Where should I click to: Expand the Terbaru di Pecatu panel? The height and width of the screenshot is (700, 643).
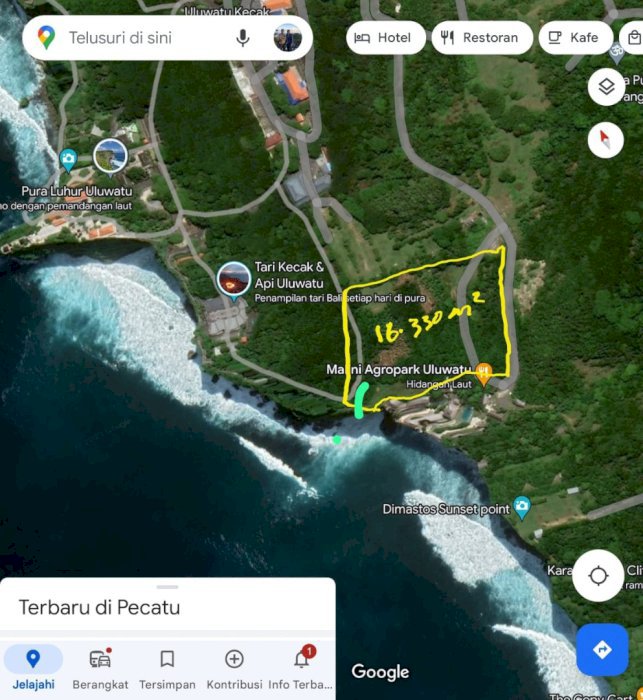point(167,604)
